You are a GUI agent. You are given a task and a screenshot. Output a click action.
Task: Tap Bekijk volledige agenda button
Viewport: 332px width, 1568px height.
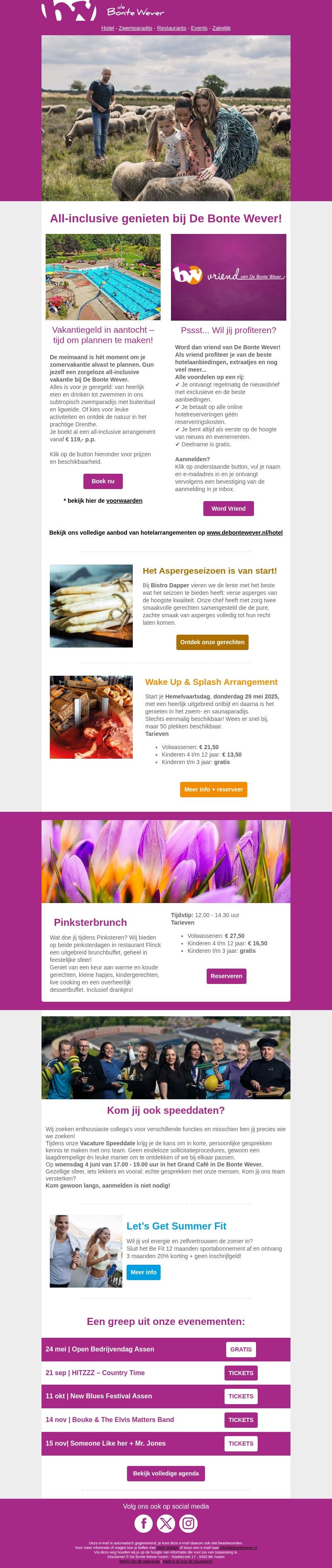click(x=166, y=1474)
